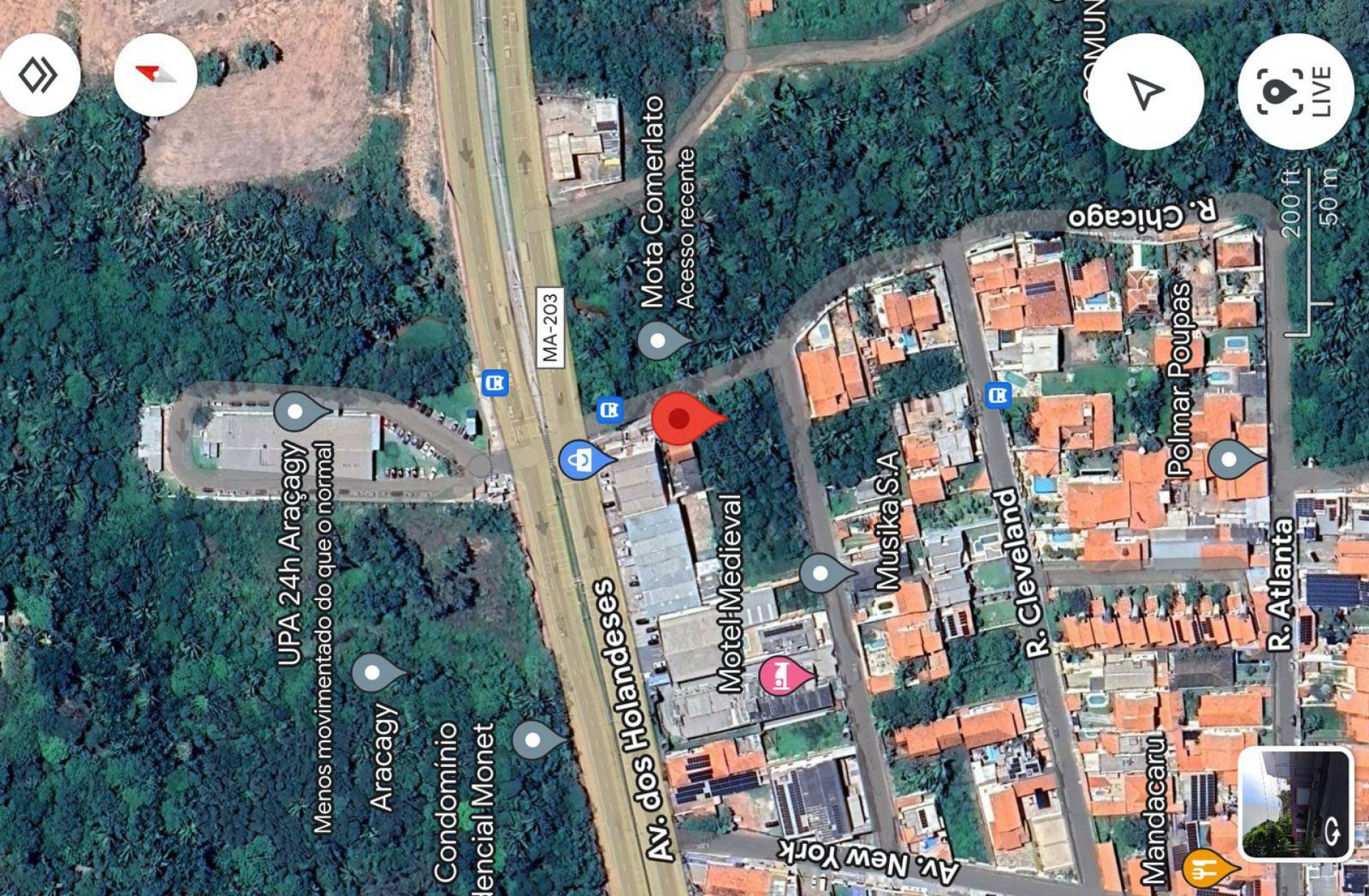This screenshot has height=896, width=1369.
Task: Tap the bus stop on R. Cleveland
Action: [998, 394]
